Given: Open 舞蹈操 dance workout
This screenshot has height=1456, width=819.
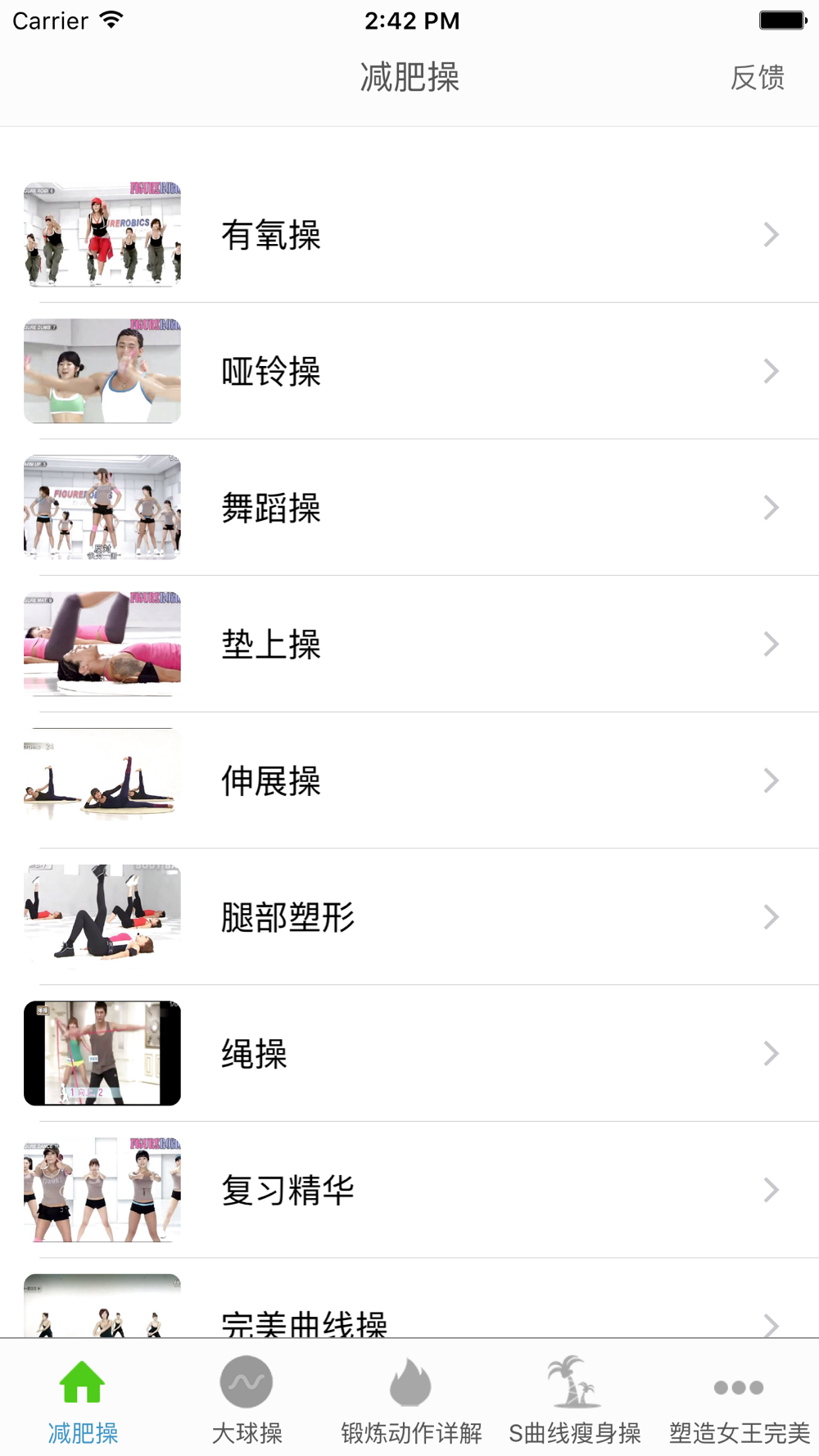Looking at the screenshot, I should (x=409, y=508).
